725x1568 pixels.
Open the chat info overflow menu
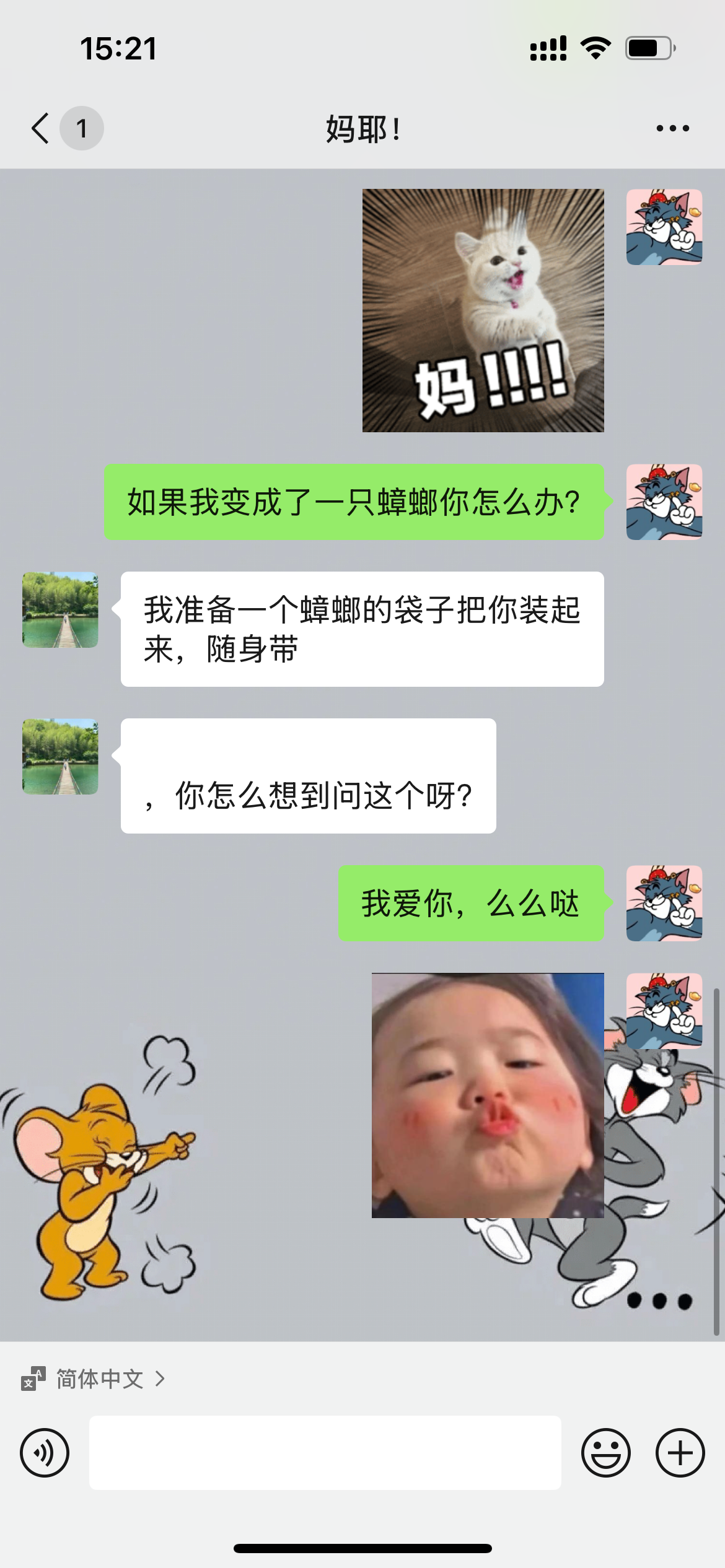point(672,128)
